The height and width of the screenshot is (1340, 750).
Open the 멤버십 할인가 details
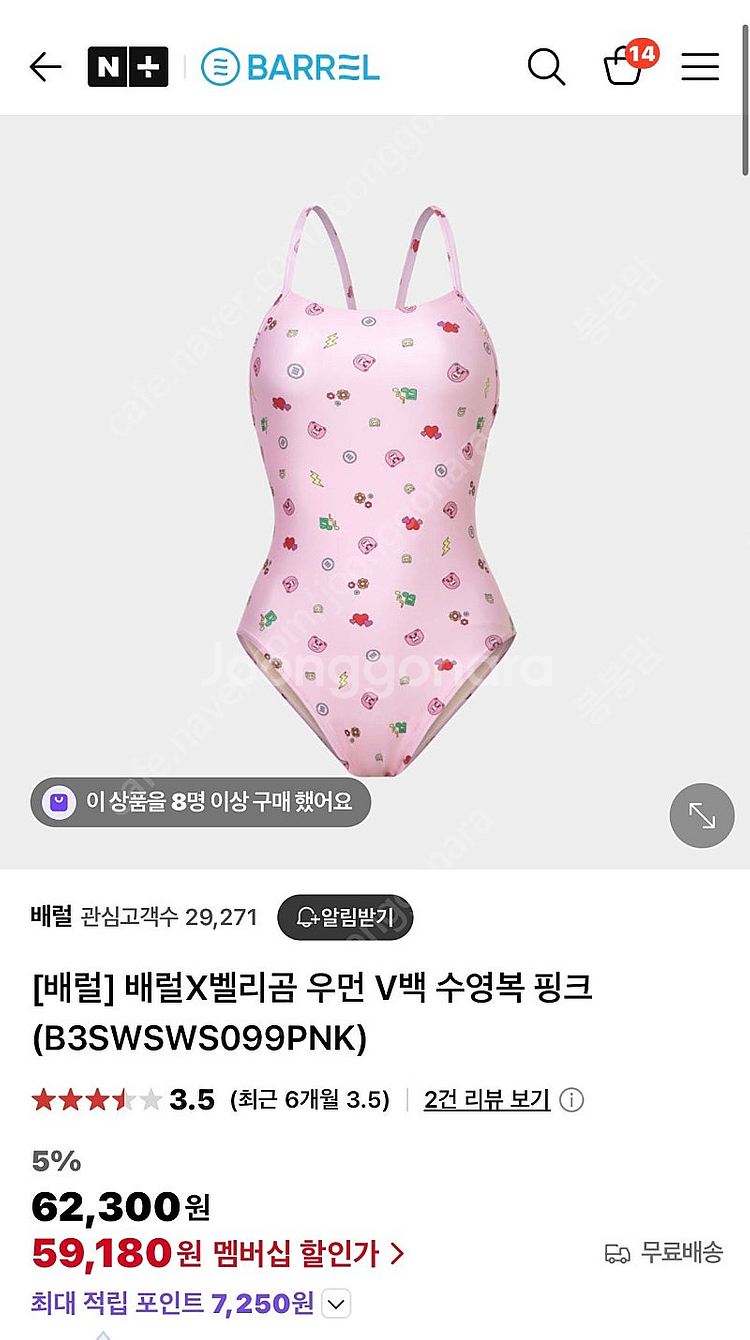click(x=290, y=1253)
